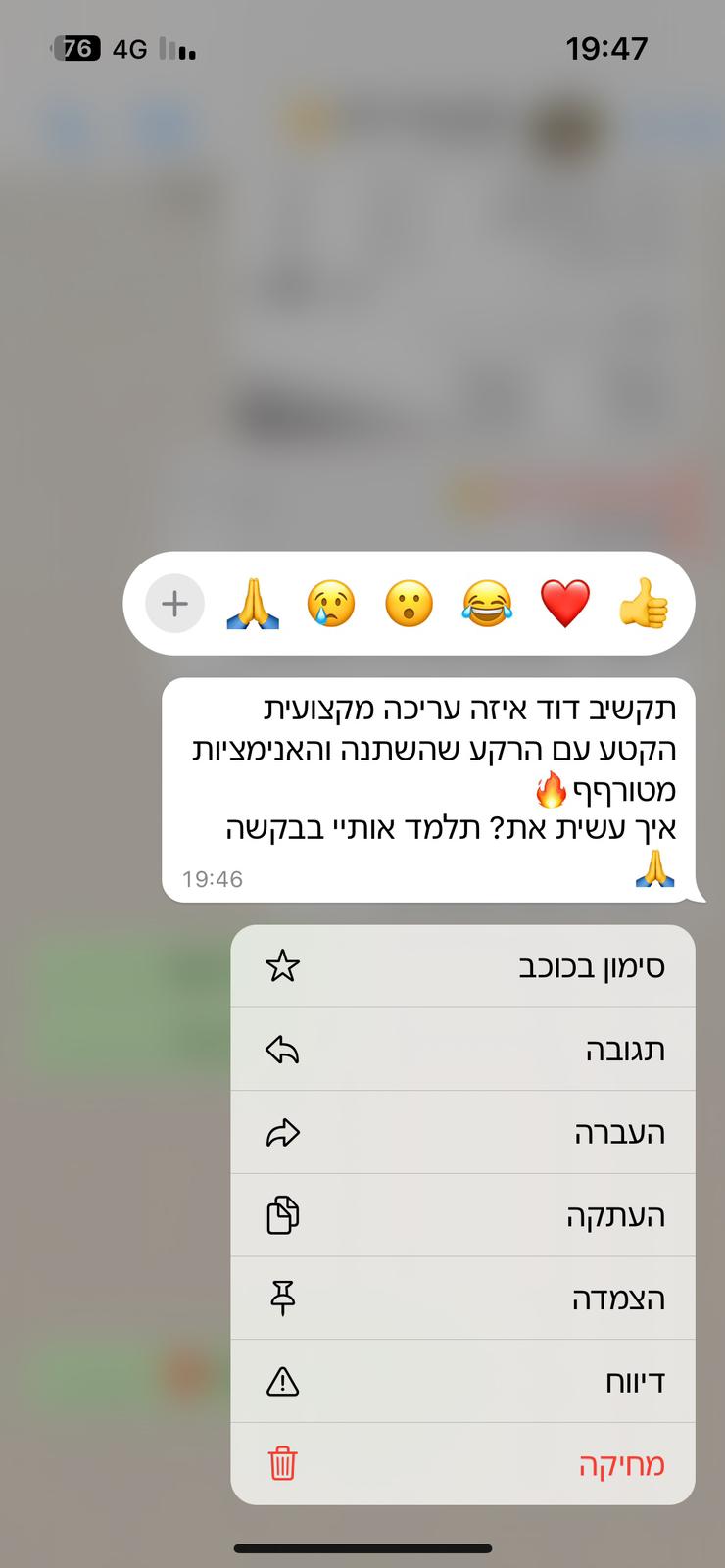
Task: Copy the message text with העתקה
Action: [462, 1215]
